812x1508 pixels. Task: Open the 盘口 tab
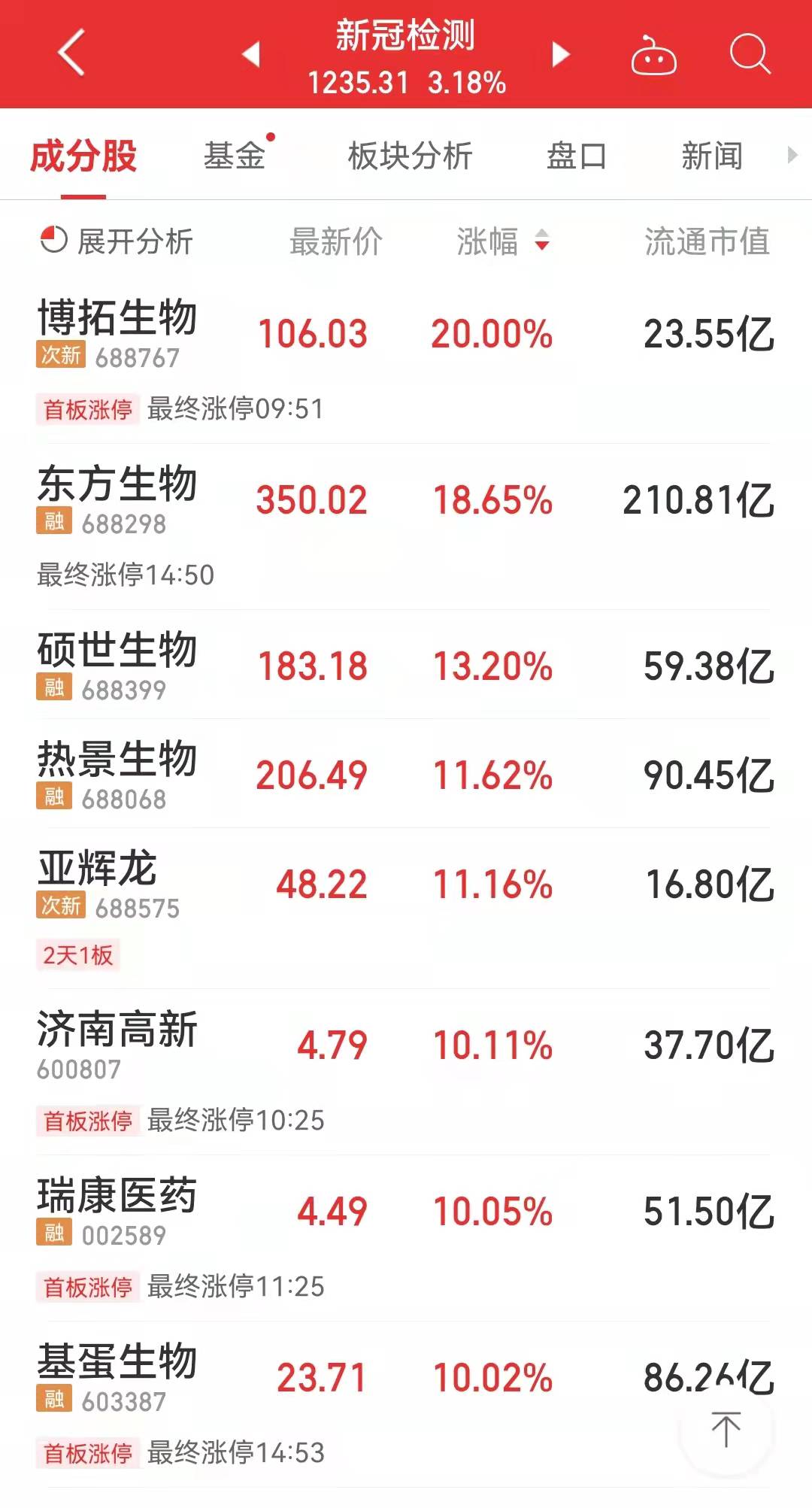tap(577, 156)
